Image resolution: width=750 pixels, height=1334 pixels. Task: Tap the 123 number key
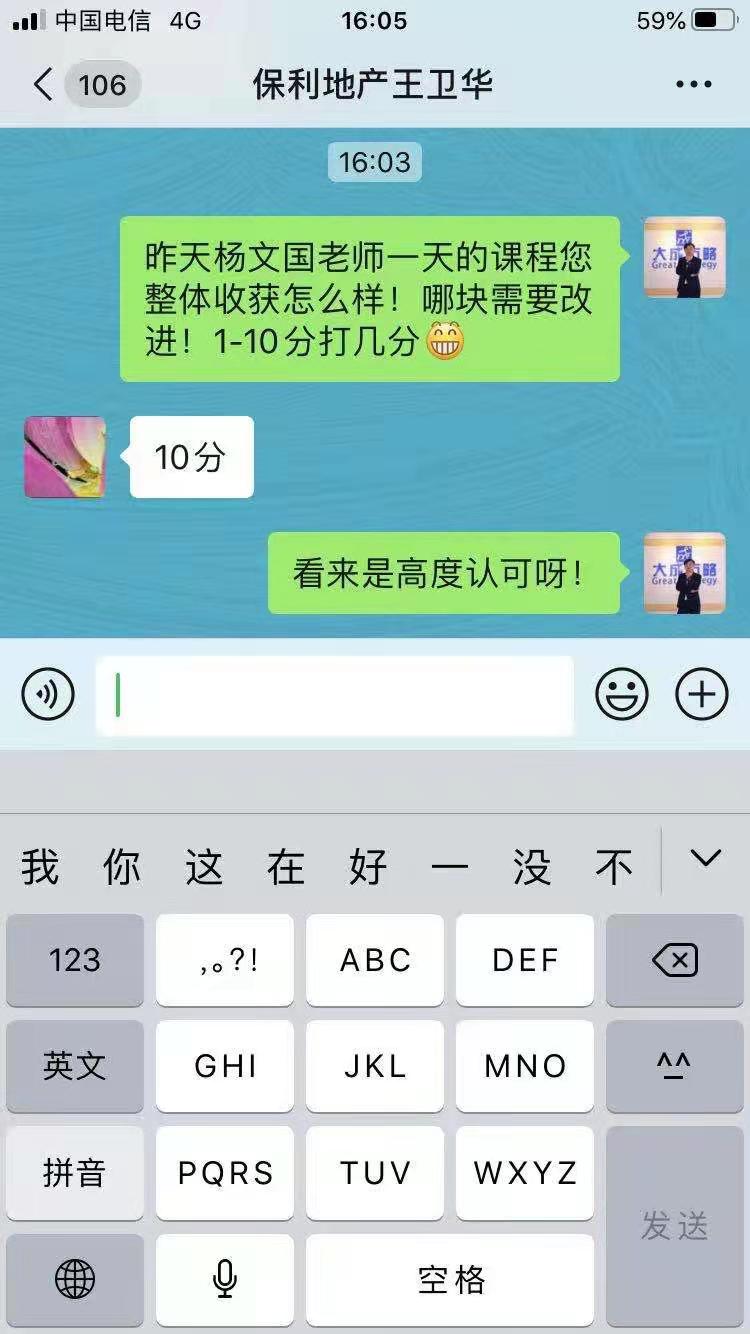(75, 960)
